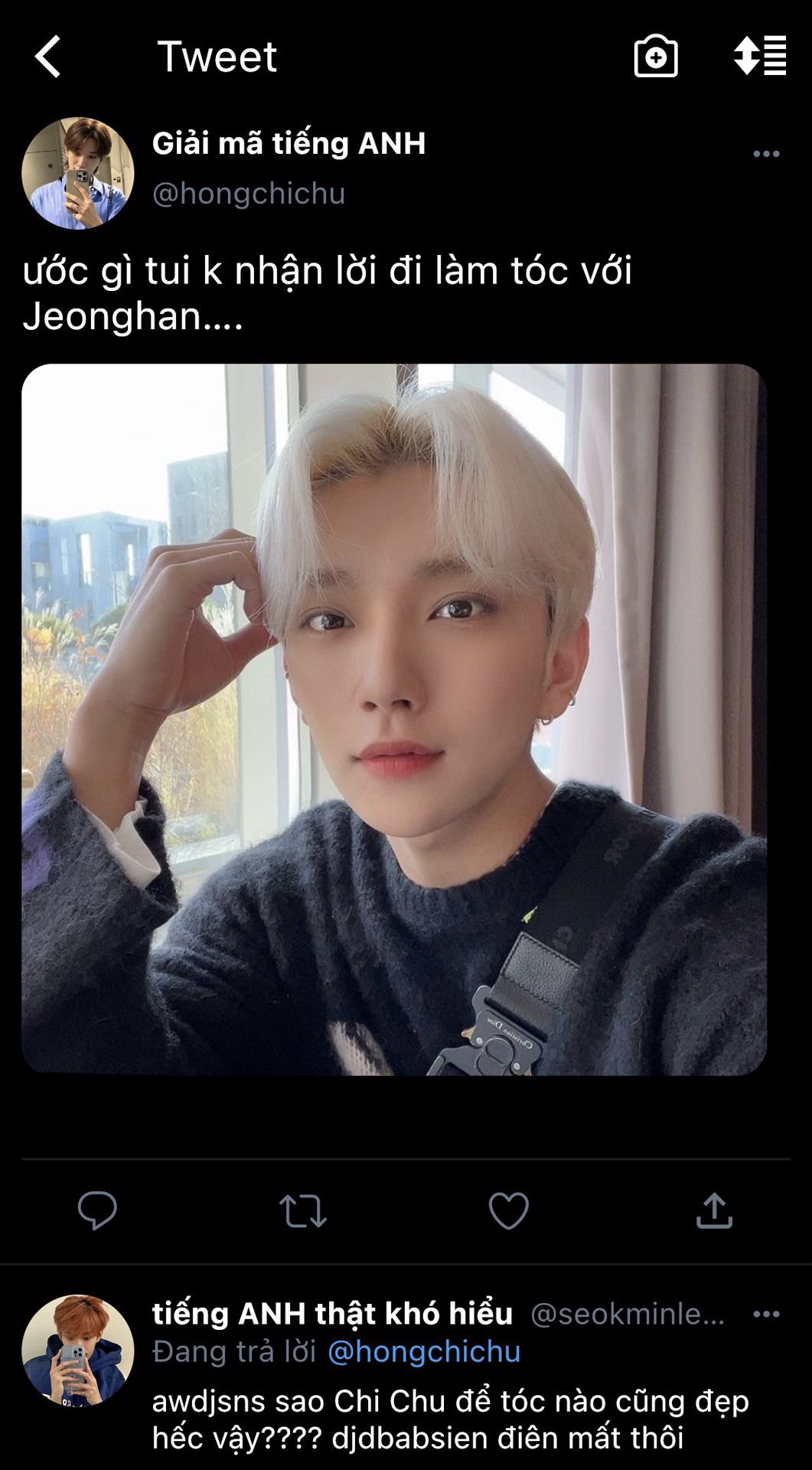Reply to @hongchichu's tweet
The height and width of the screenshot is (1470, 812).
[x=97, y=1210]
